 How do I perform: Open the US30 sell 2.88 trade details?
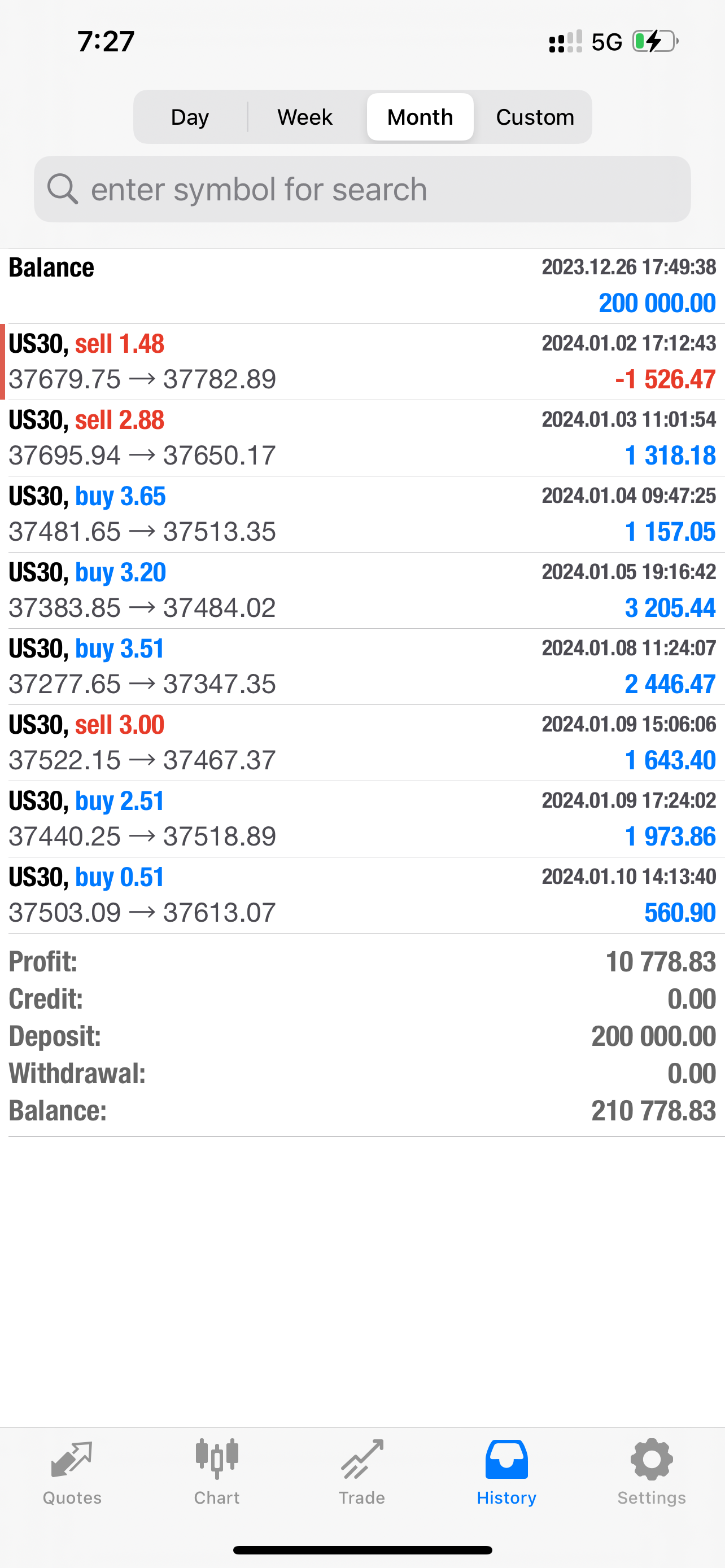[362, 438]
